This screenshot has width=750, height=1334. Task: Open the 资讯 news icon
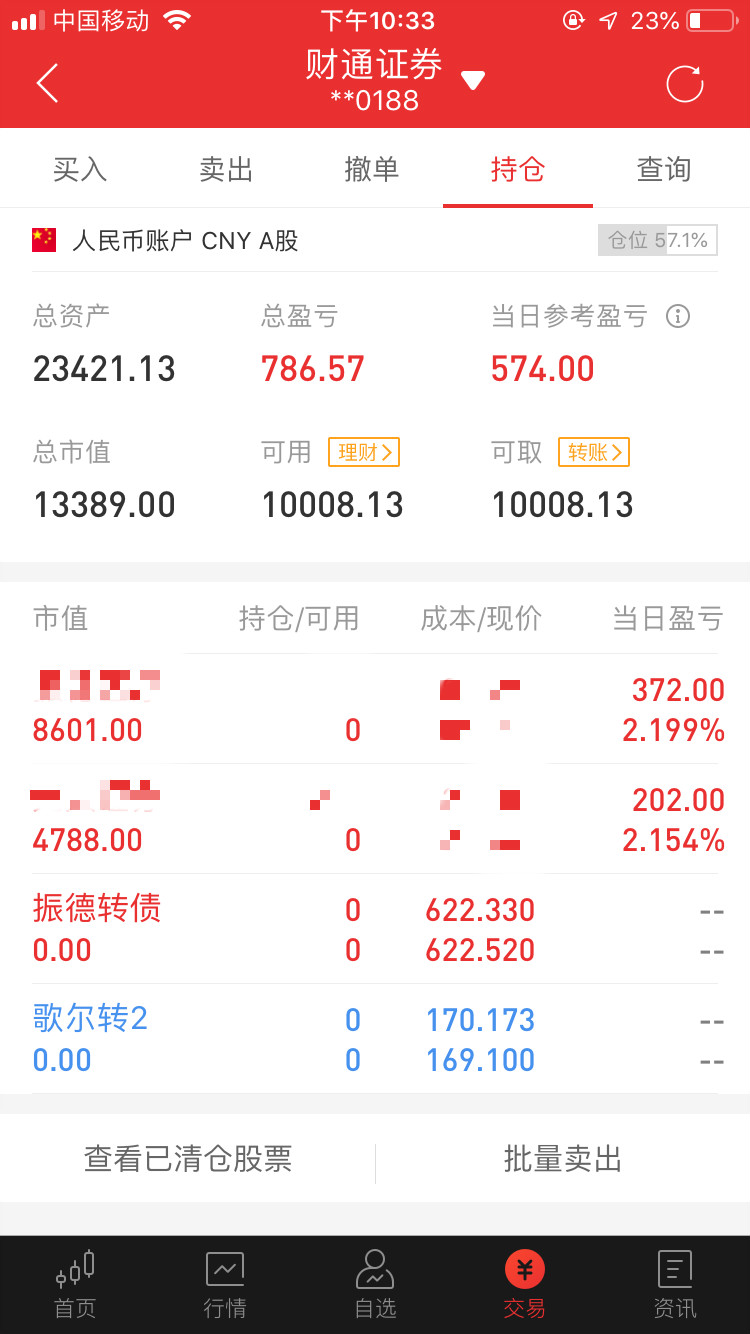675,1285
